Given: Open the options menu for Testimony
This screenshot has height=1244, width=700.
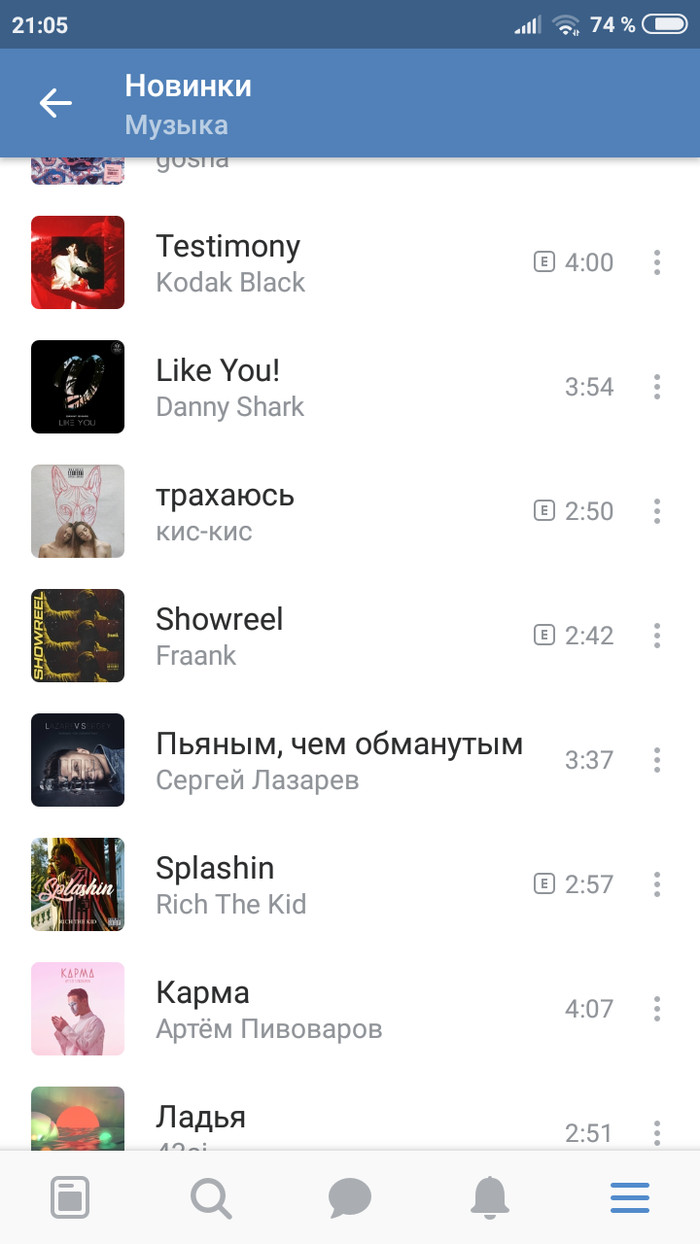Looking at the screenshot, I should pos(657,263).
